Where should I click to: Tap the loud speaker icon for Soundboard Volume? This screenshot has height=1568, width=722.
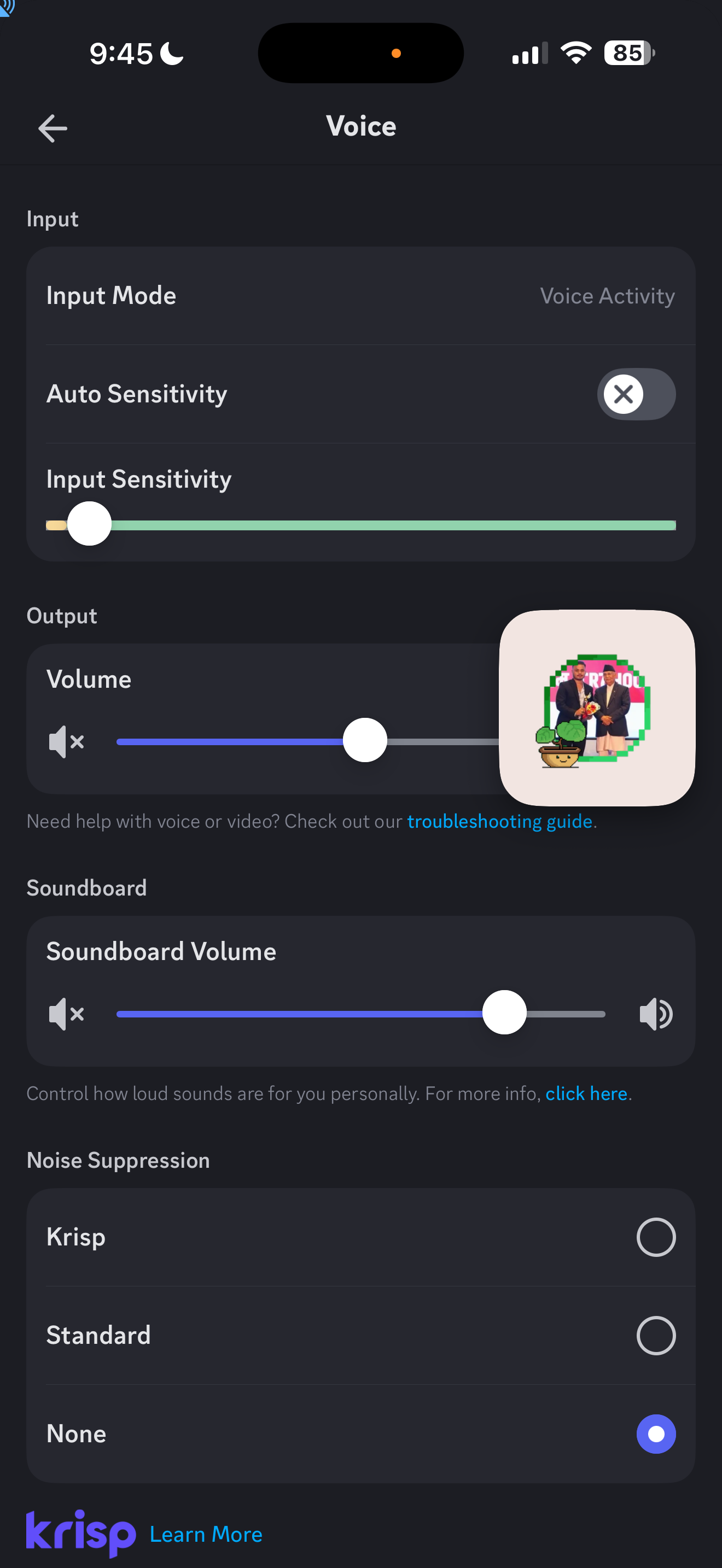(656, 1014)
